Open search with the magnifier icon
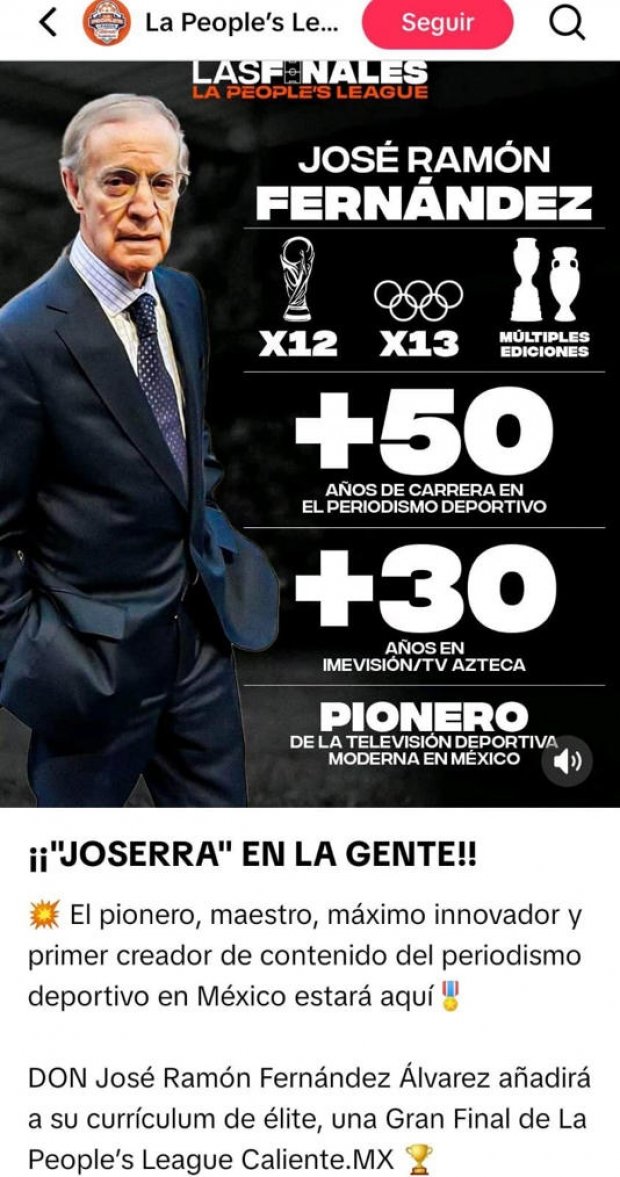This screenshot has height=1177, width=620. pos(567,23)
